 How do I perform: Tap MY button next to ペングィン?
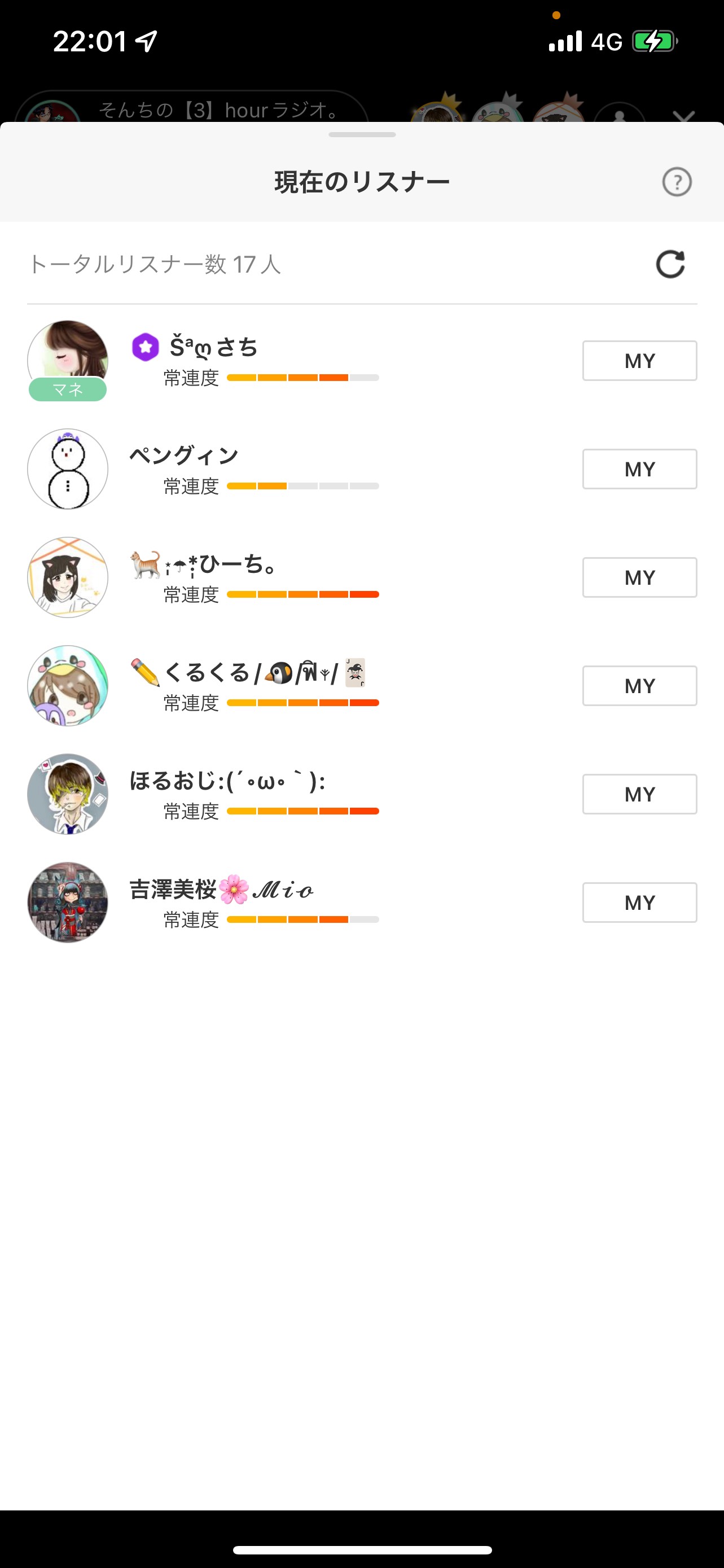(x=639, y=469)
